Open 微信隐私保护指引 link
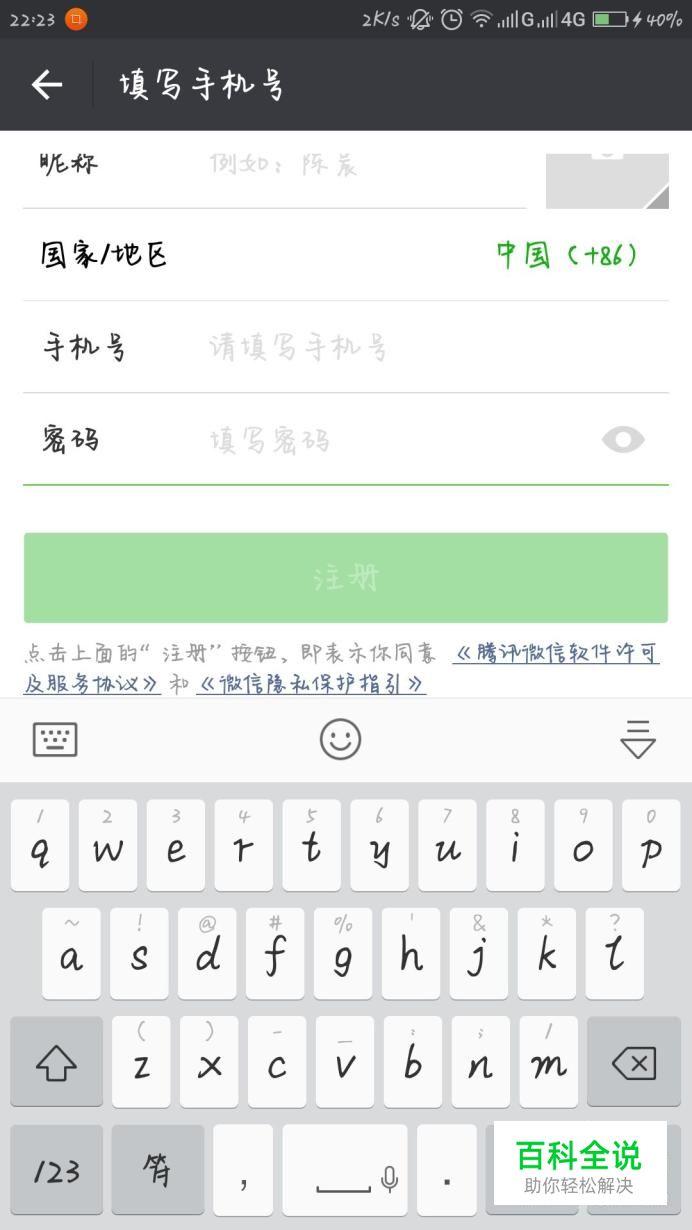This screenshot has height=1230, width=692. [311, 684]
